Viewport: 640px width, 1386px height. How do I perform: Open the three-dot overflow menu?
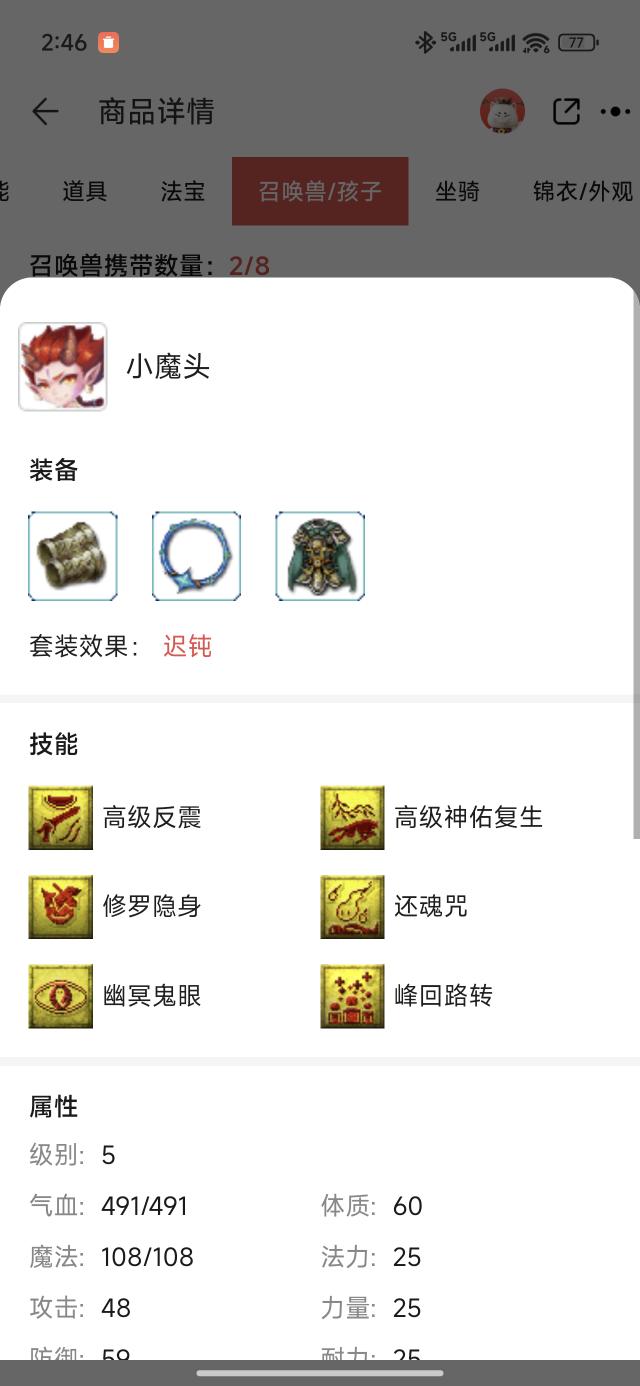(x=615, y=111)
